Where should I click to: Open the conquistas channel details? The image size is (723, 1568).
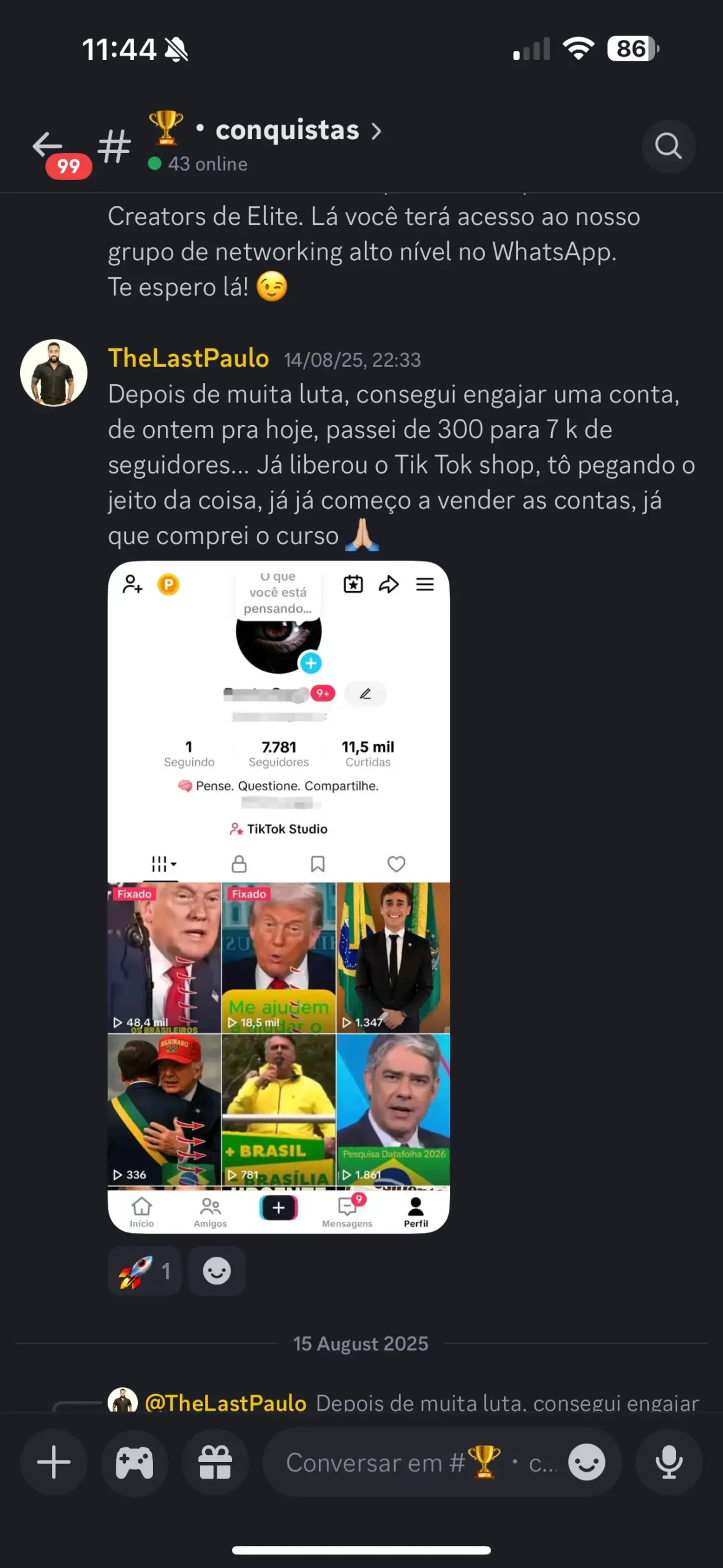pyautogui.click(x=287, y=131)
